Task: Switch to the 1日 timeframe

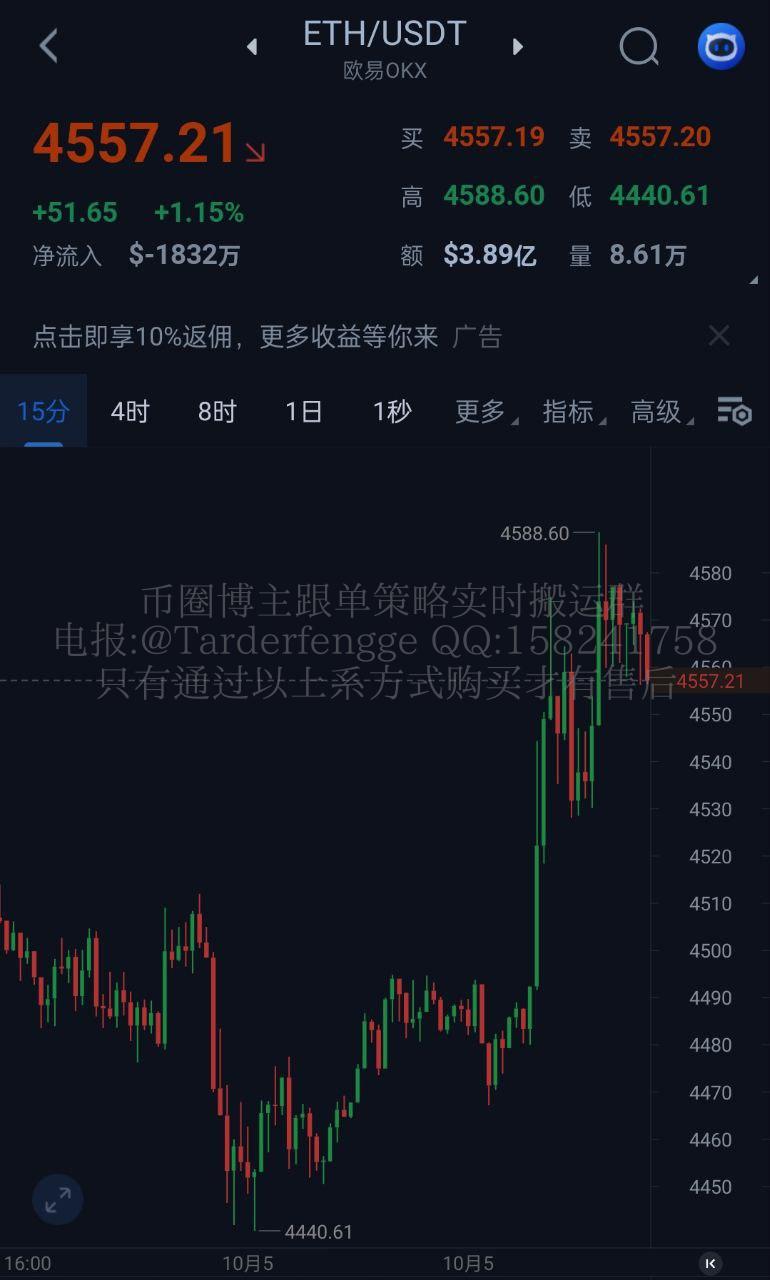Action: tap(304, 411)
